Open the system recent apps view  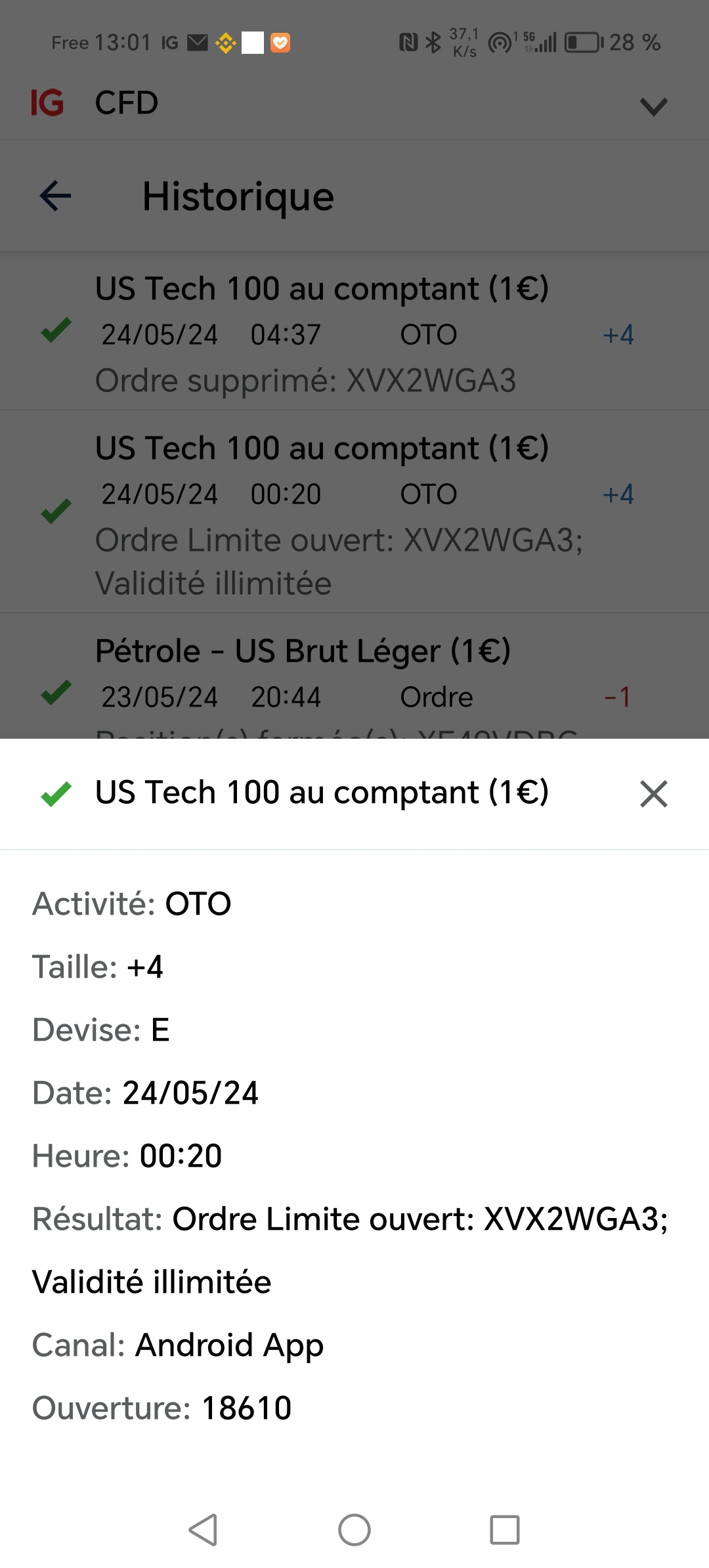[504, 1530]
